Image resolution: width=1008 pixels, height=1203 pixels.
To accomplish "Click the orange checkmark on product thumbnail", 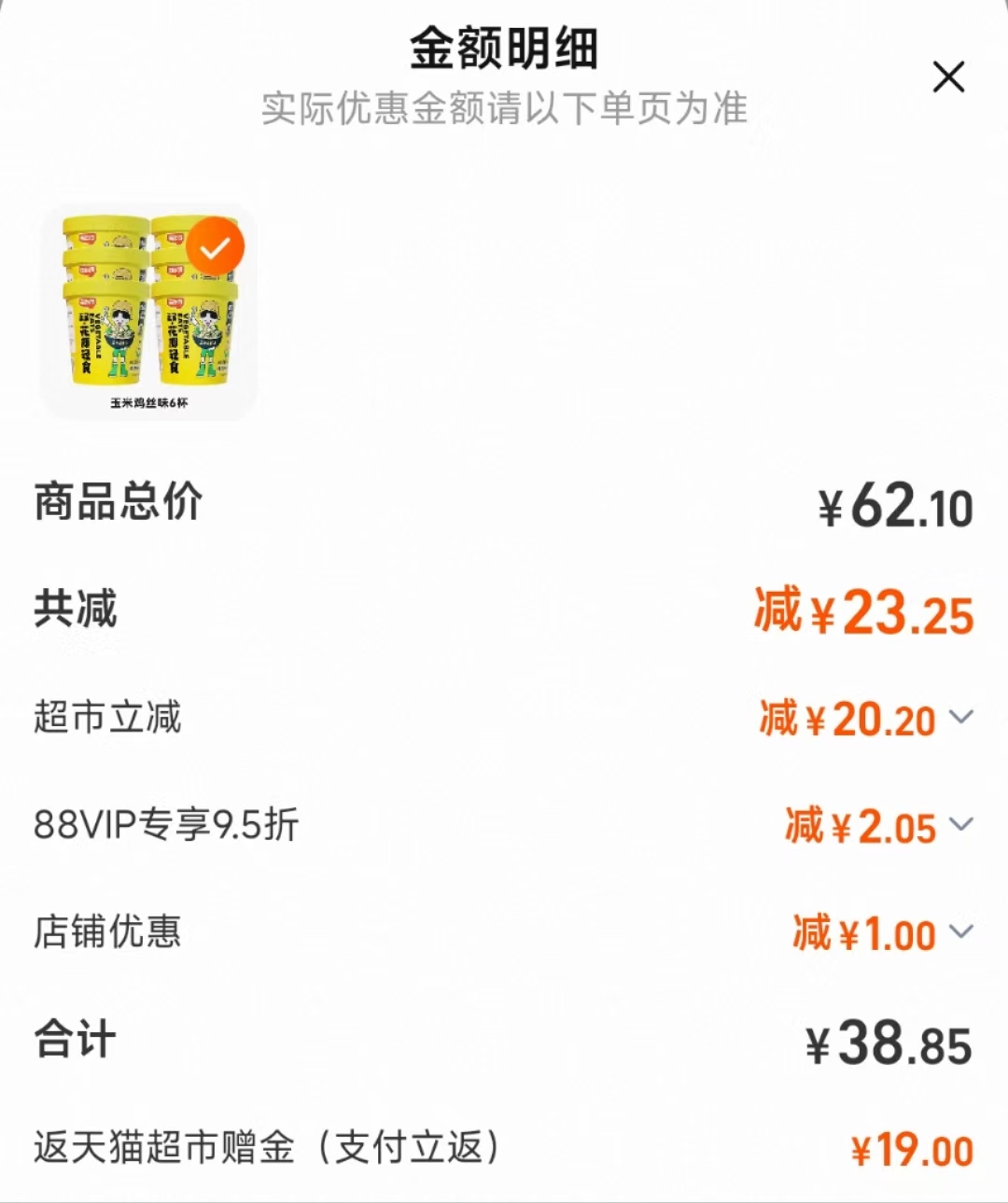I will pyautogui.click(x=217, y=246).
